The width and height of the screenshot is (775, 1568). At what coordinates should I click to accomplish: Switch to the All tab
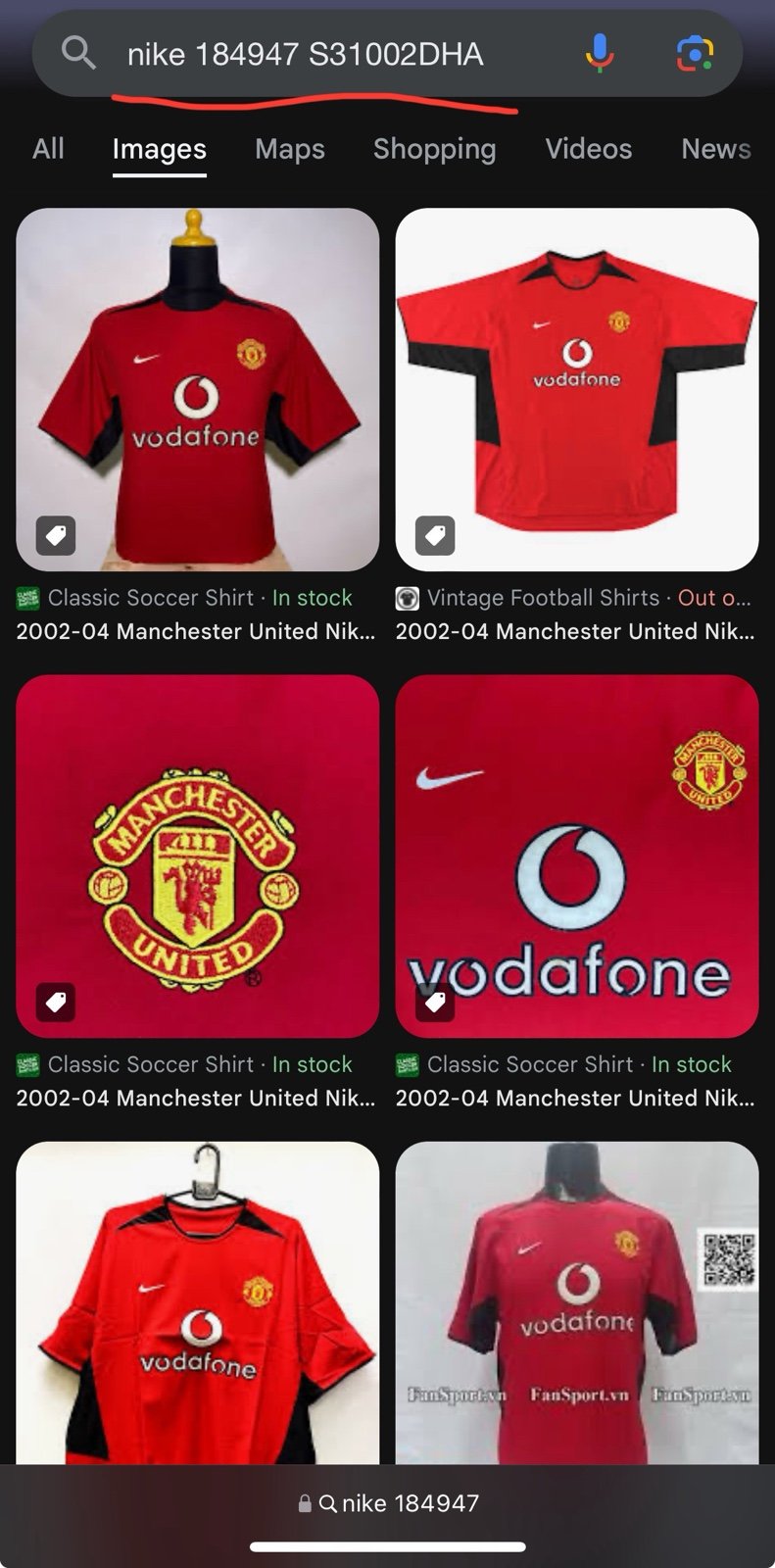48,149
